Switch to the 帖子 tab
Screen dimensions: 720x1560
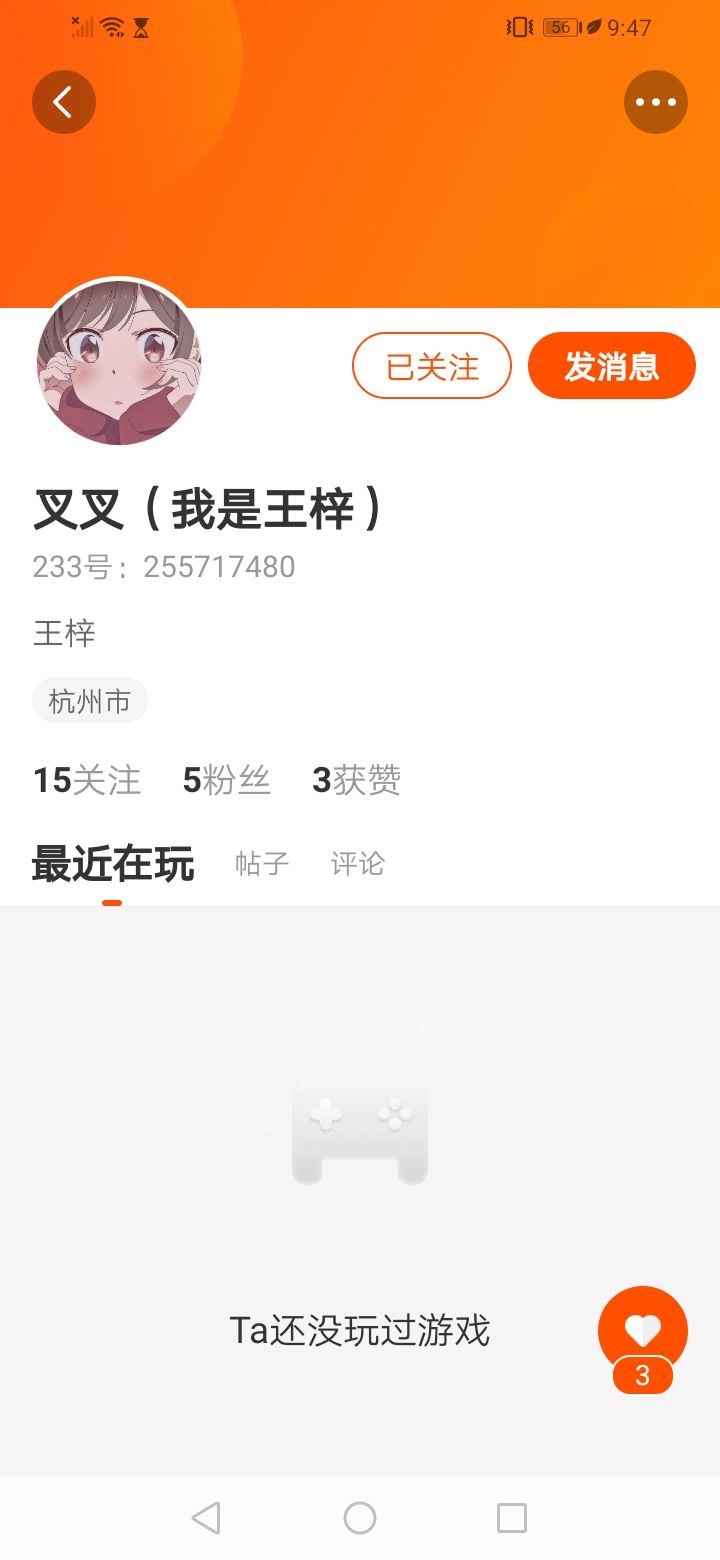tap(262, 864)
